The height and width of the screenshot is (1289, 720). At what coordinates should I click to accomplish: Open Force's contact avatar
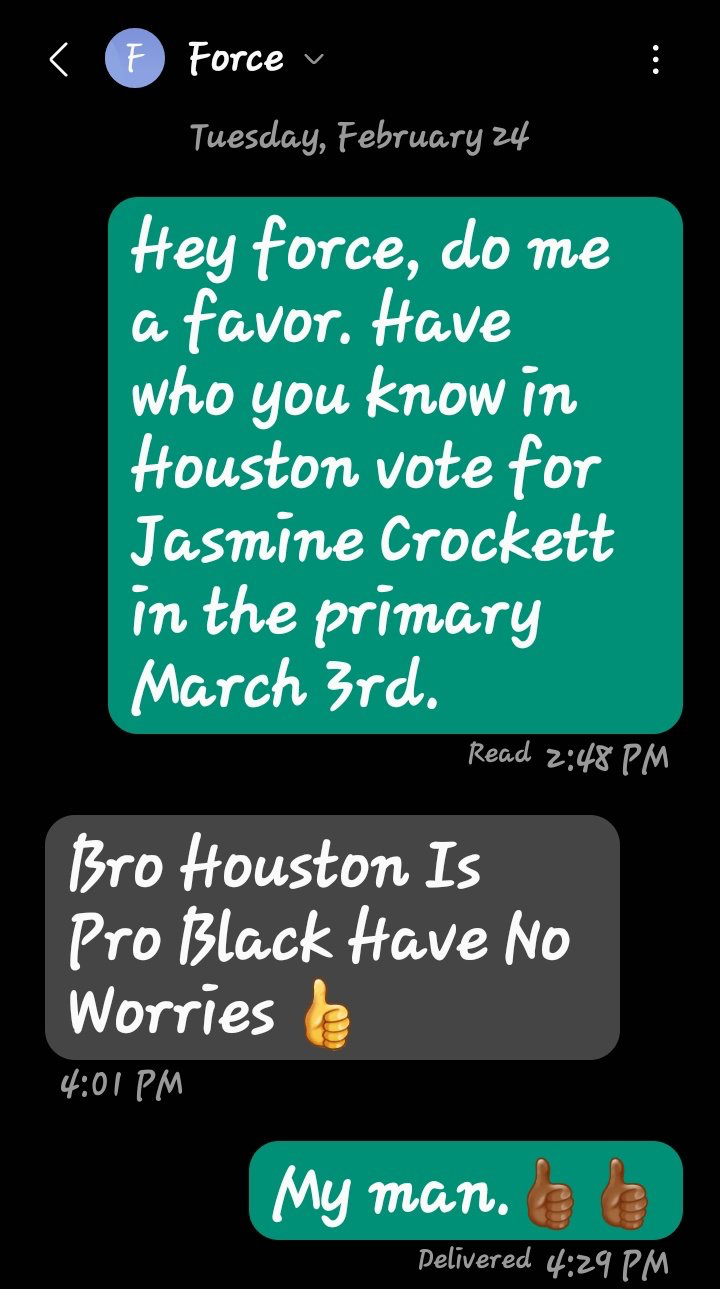tap(134, 60)
